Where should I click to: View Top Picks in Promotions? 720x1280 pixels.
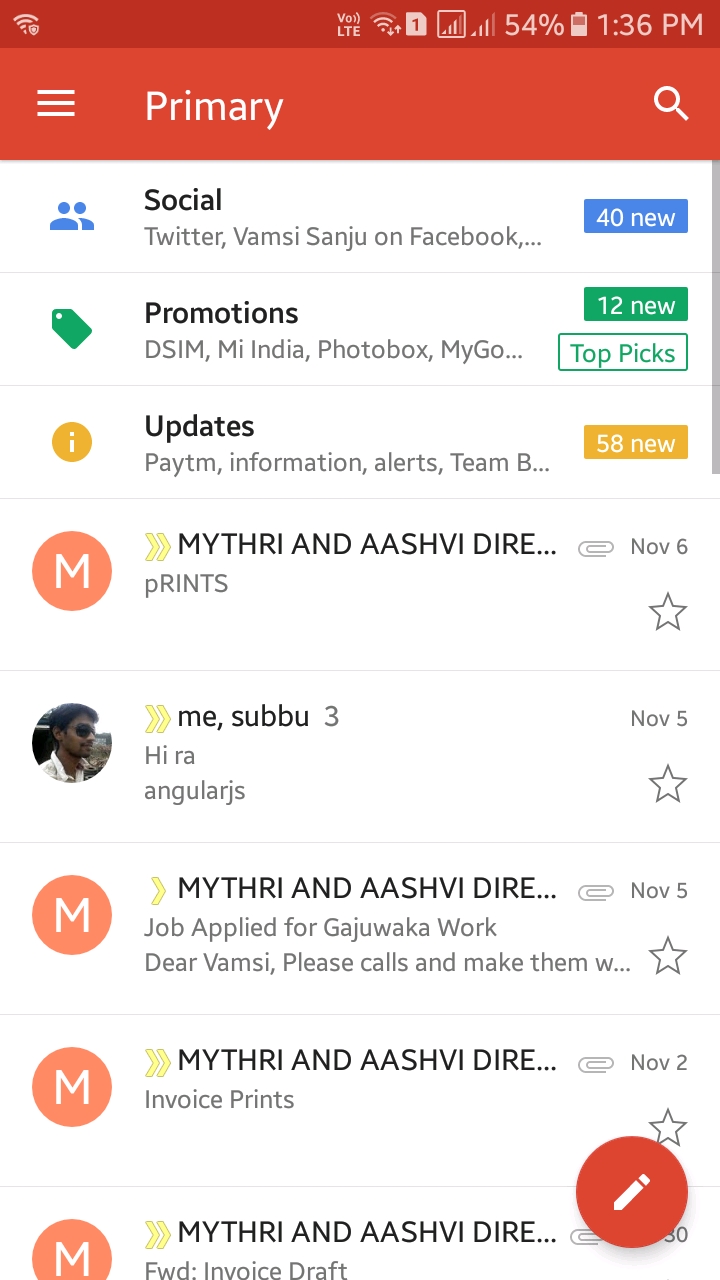[x=622, y=353]
